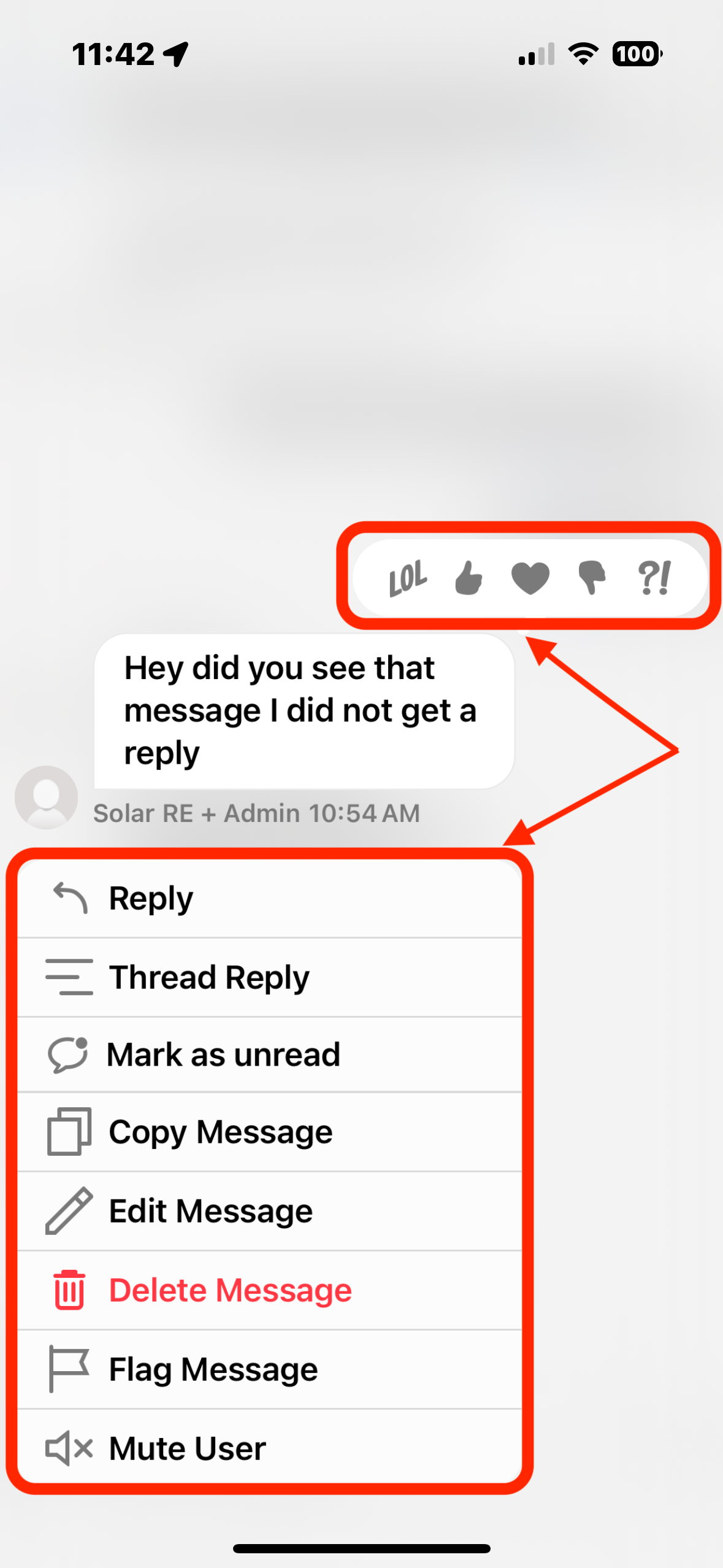The image size is (723, 1568).
Task: Open Edit Message
Action: 270,1212
